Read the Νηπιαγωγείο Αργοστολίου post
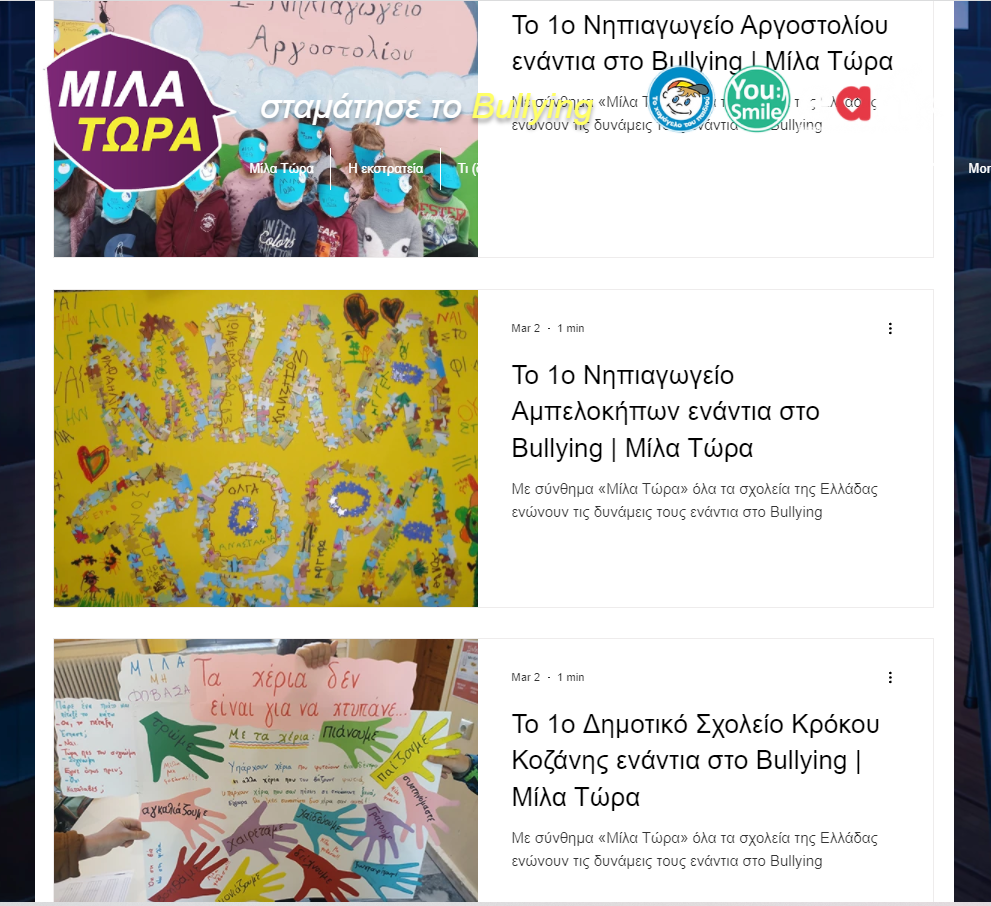 [701, 43]
